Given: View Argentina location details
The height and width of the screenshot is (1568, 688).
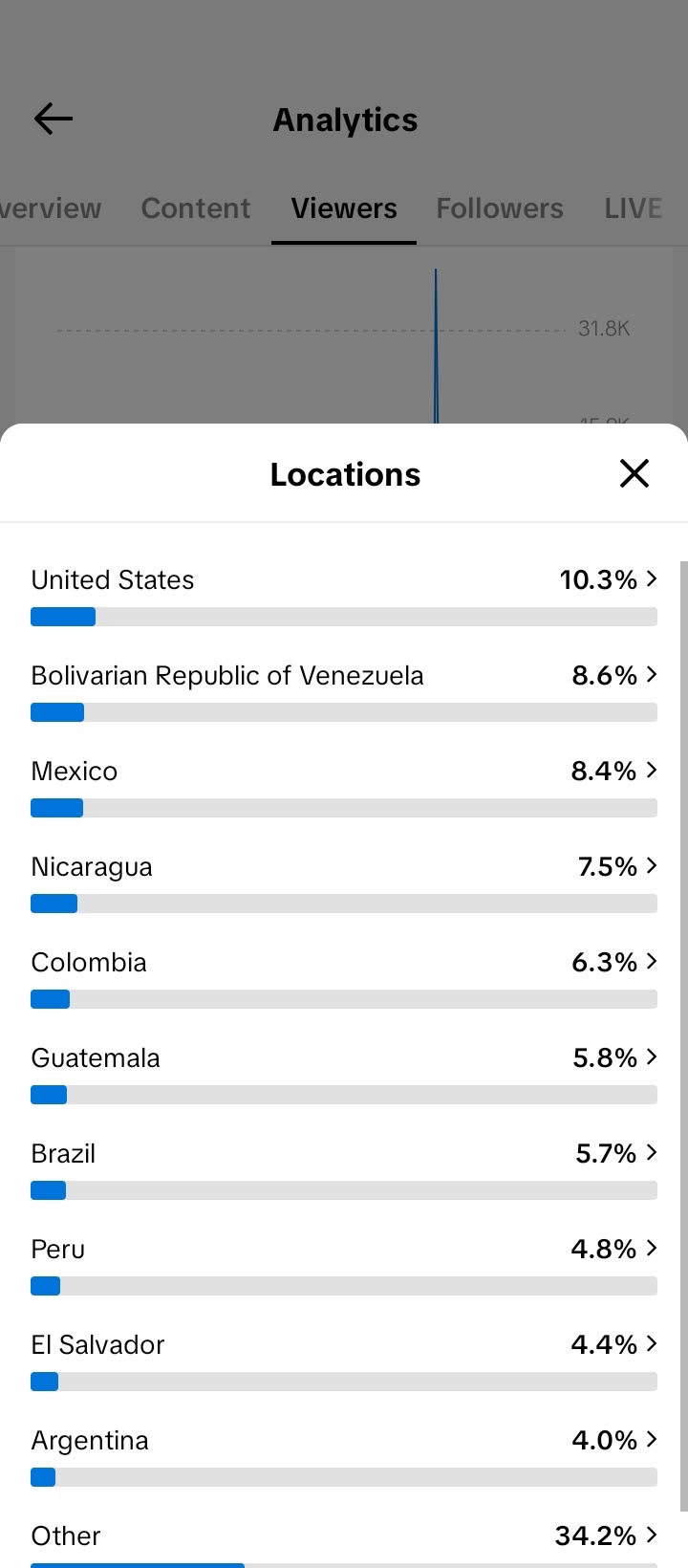Looking at the screenshot, I should tap(344, 1456).
